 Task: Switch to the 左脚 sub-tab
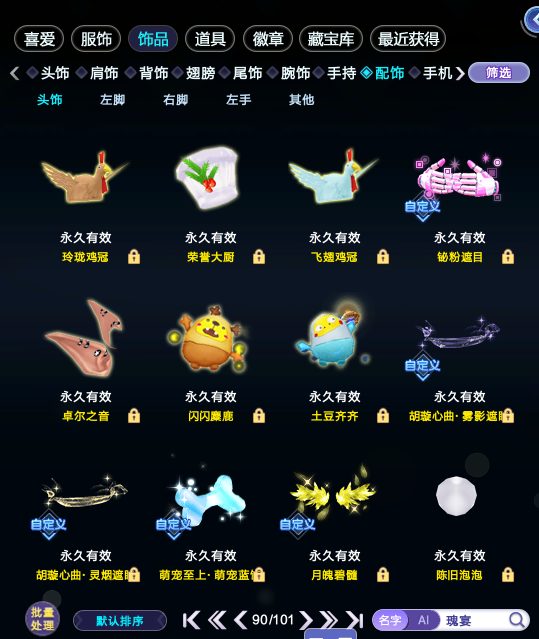click(x=112, y=100)
